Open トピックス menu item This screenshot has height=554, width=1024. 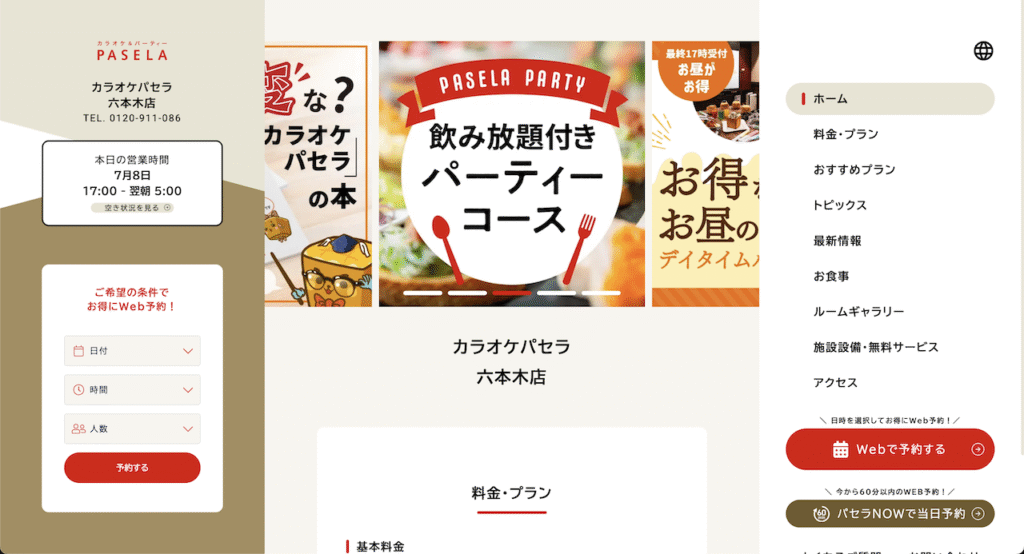click(x=839, y=205)
